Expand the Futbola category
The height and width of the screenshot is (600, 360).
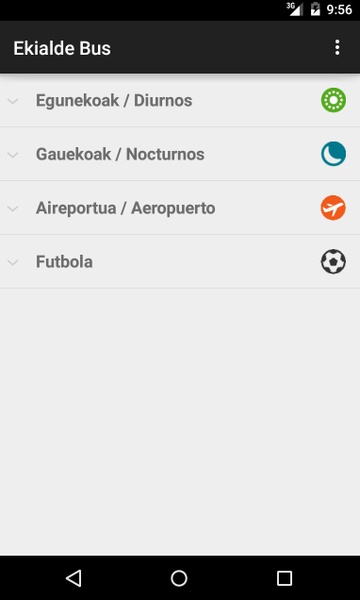coord(180,262)
